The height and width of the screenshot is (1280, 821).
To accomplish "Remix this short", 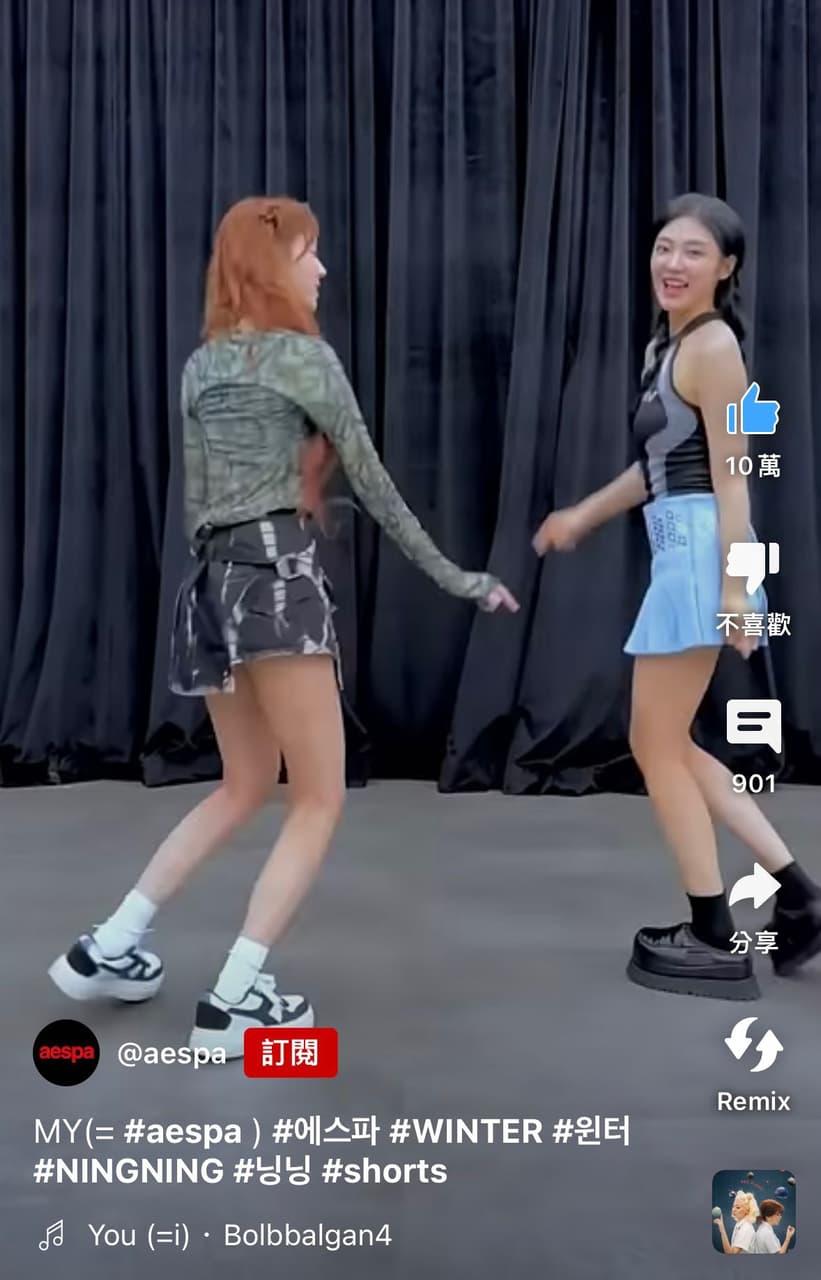I will pyautogui.click(x=753, y=1045).
